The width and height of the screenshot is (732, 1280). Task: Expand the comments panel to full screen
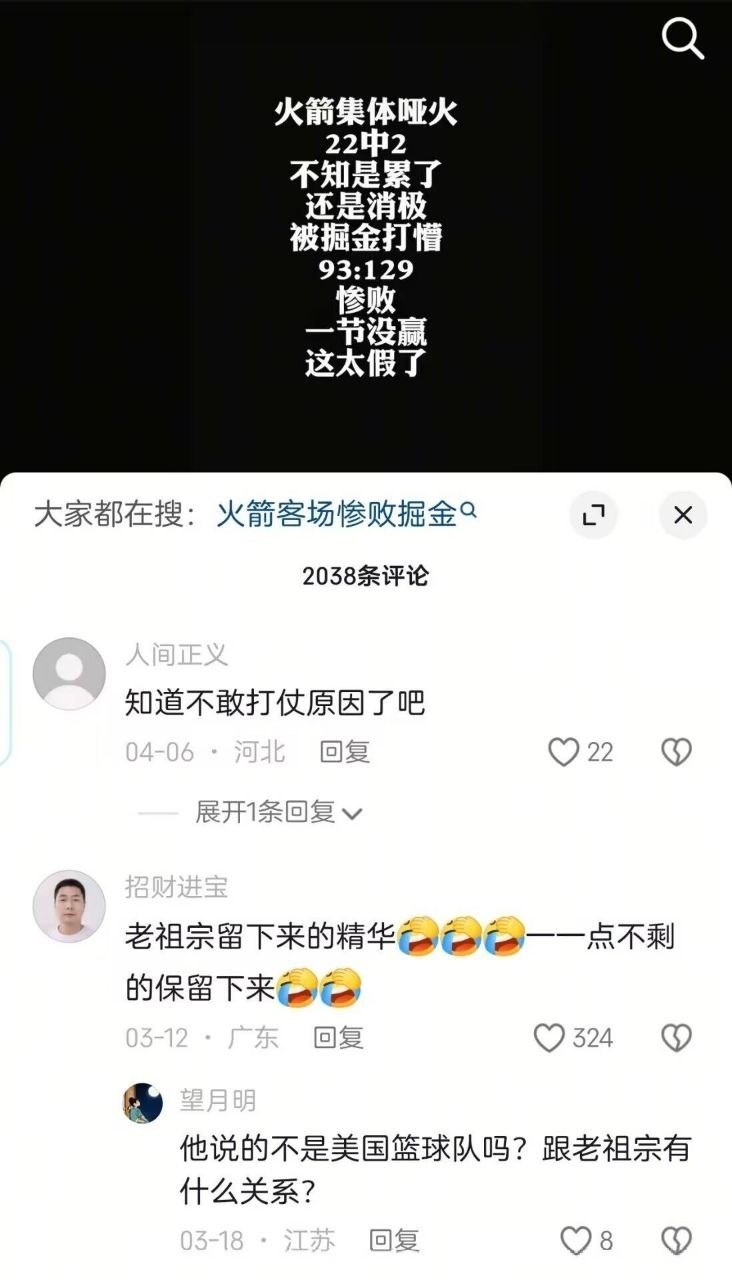593,515
